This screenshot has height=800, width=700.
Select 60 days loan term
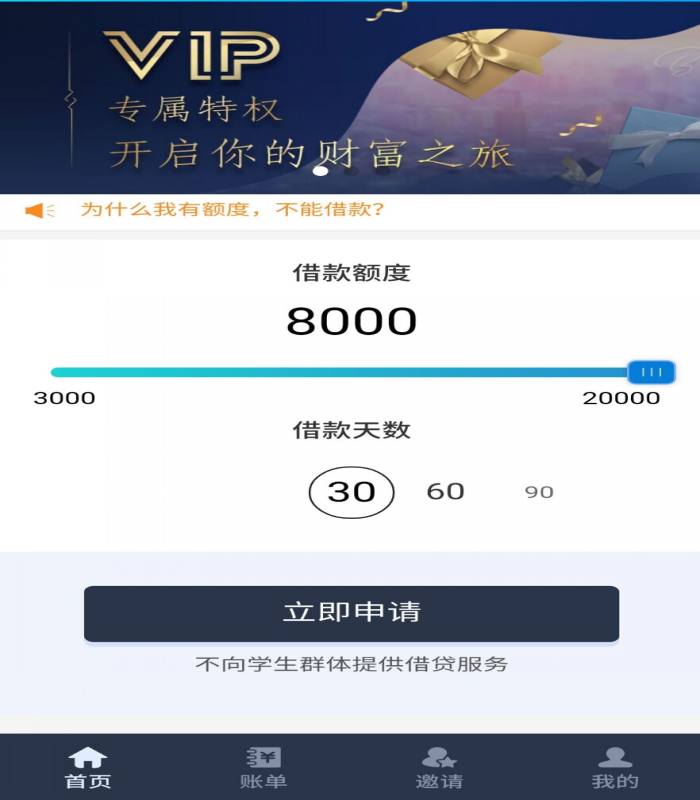coord(445,491)
